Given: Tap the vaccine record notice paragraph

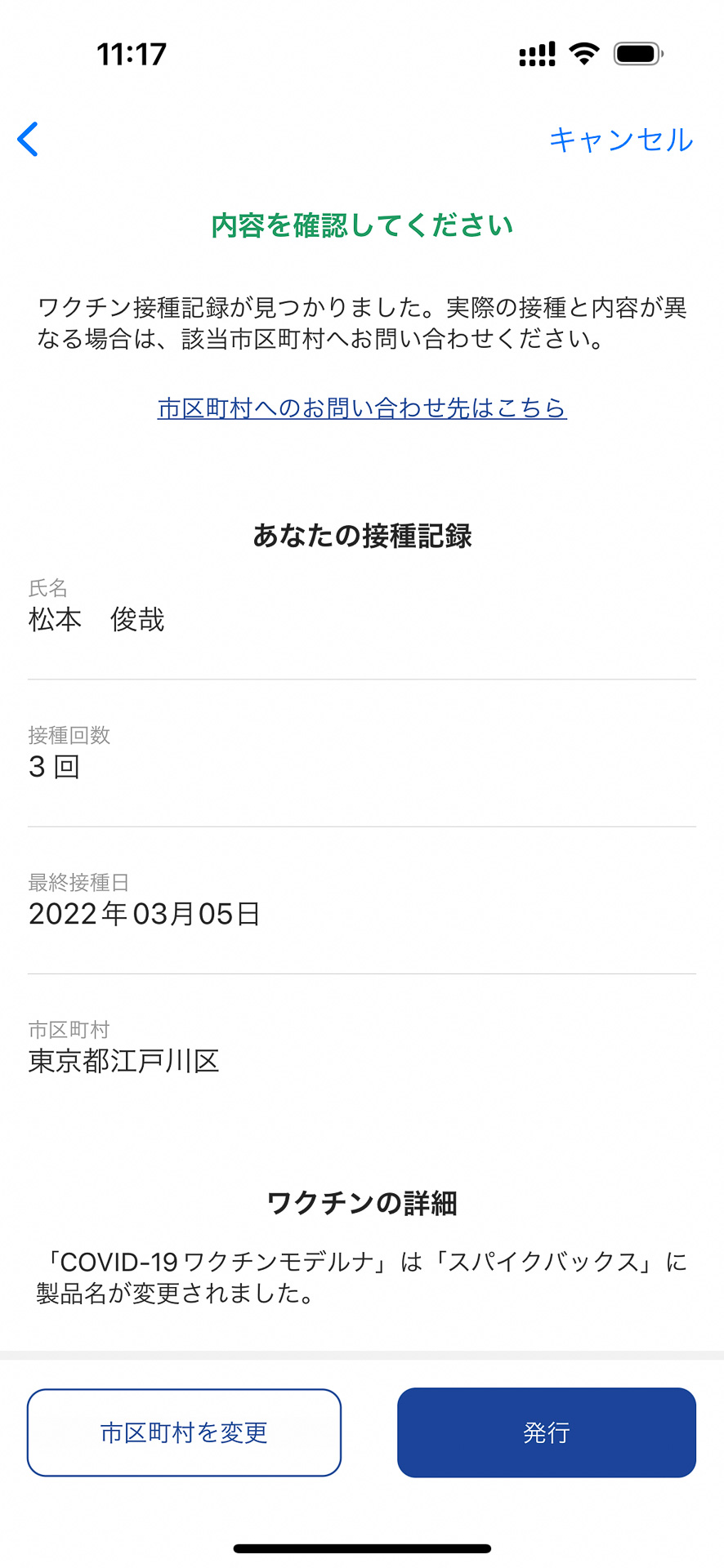Looking at the screenshot, I should click(362, 320).
